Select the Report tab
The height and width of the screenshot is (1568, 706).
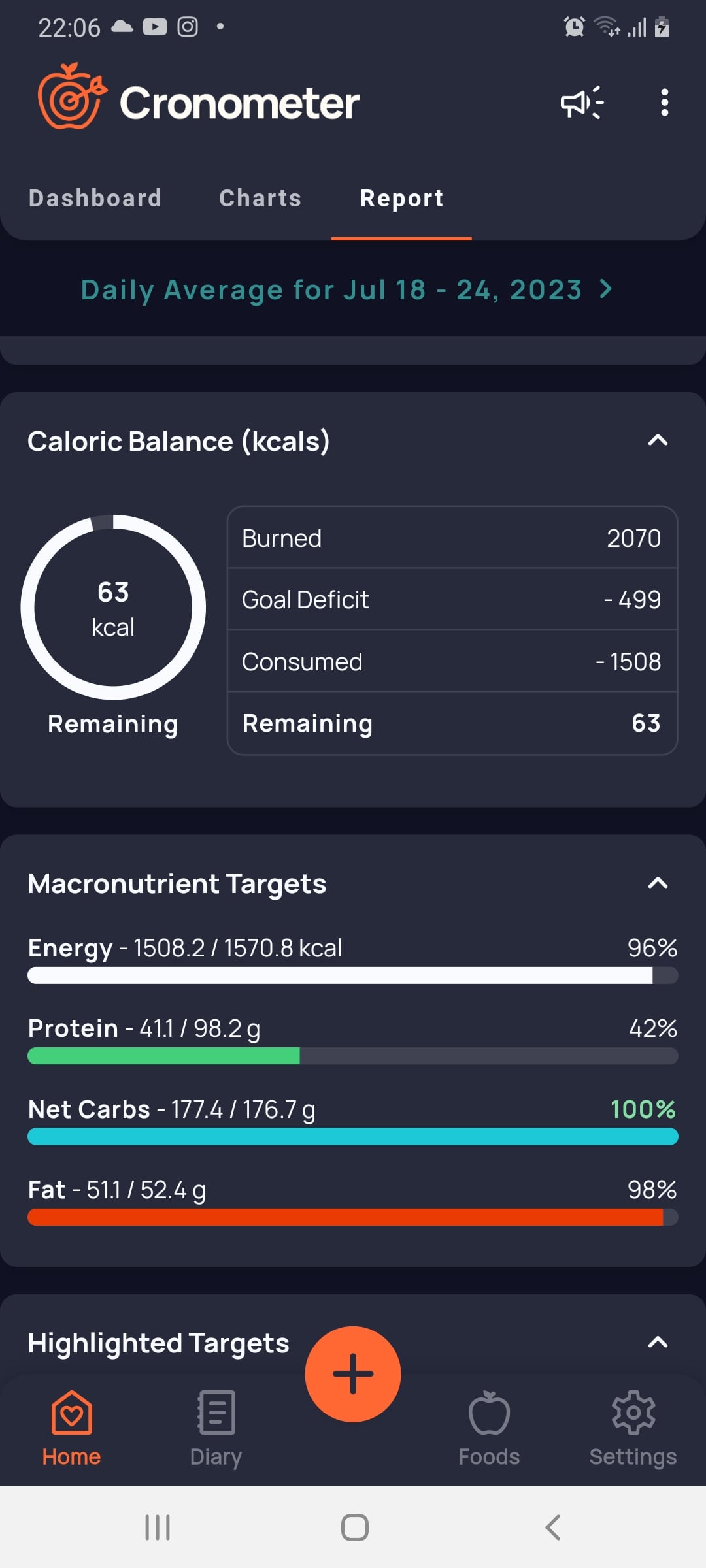tap(401, 198)
